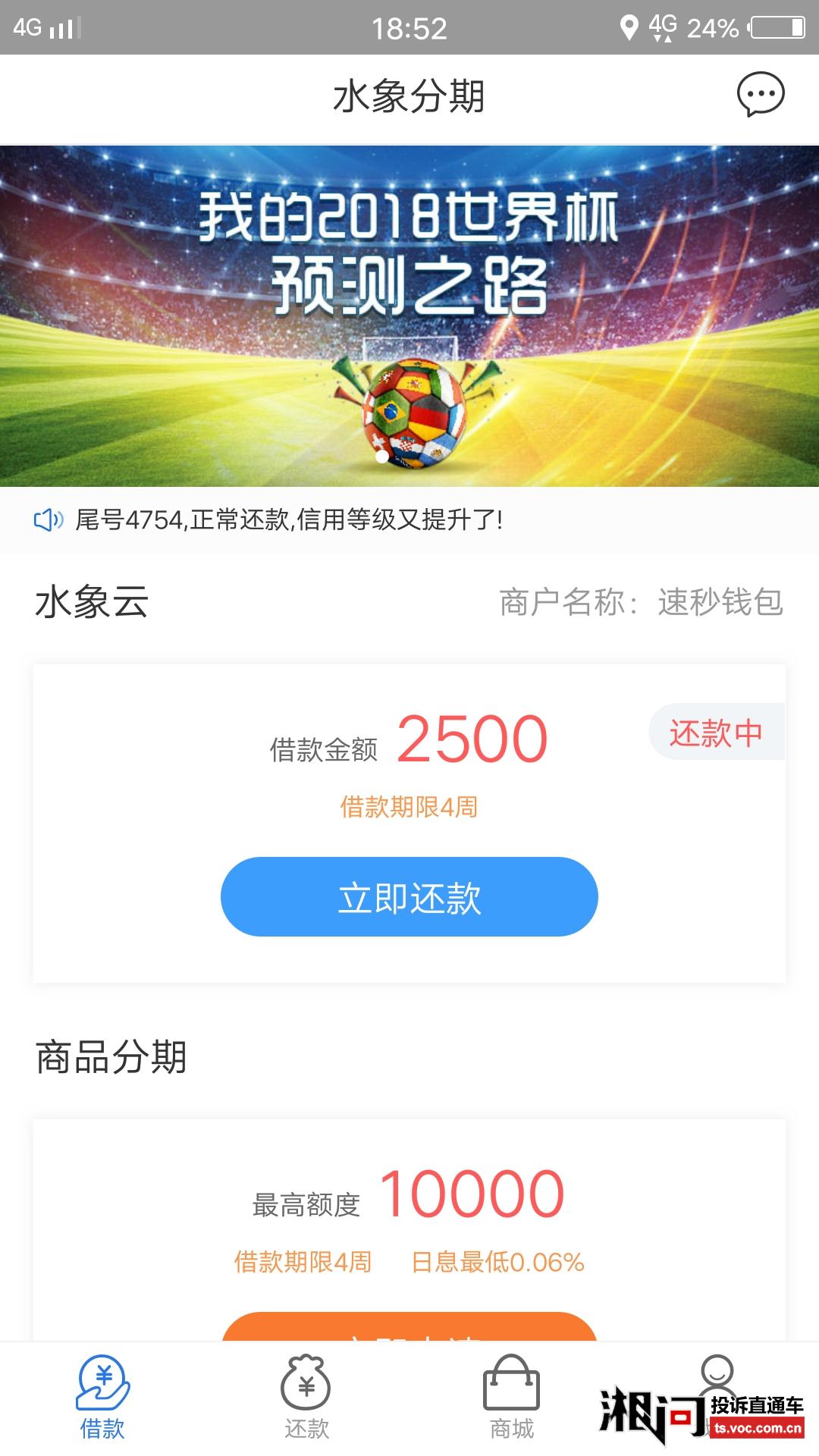This screenshot has width=819, height=1456.
Task: Switch to the 商城 tab
Action: (512, 1397)
